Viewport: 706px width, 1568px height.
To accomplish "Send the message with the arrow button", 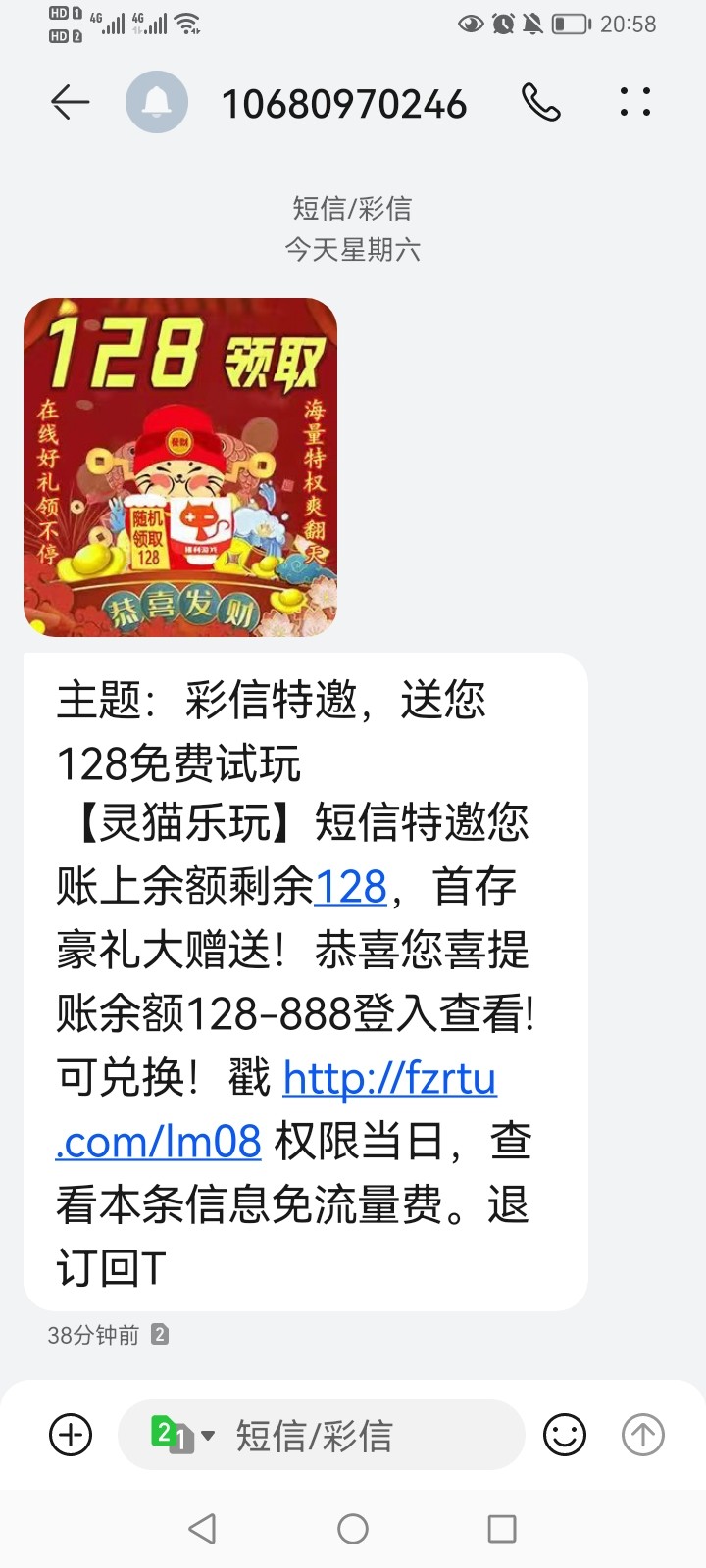I will tap(643, 1436).
